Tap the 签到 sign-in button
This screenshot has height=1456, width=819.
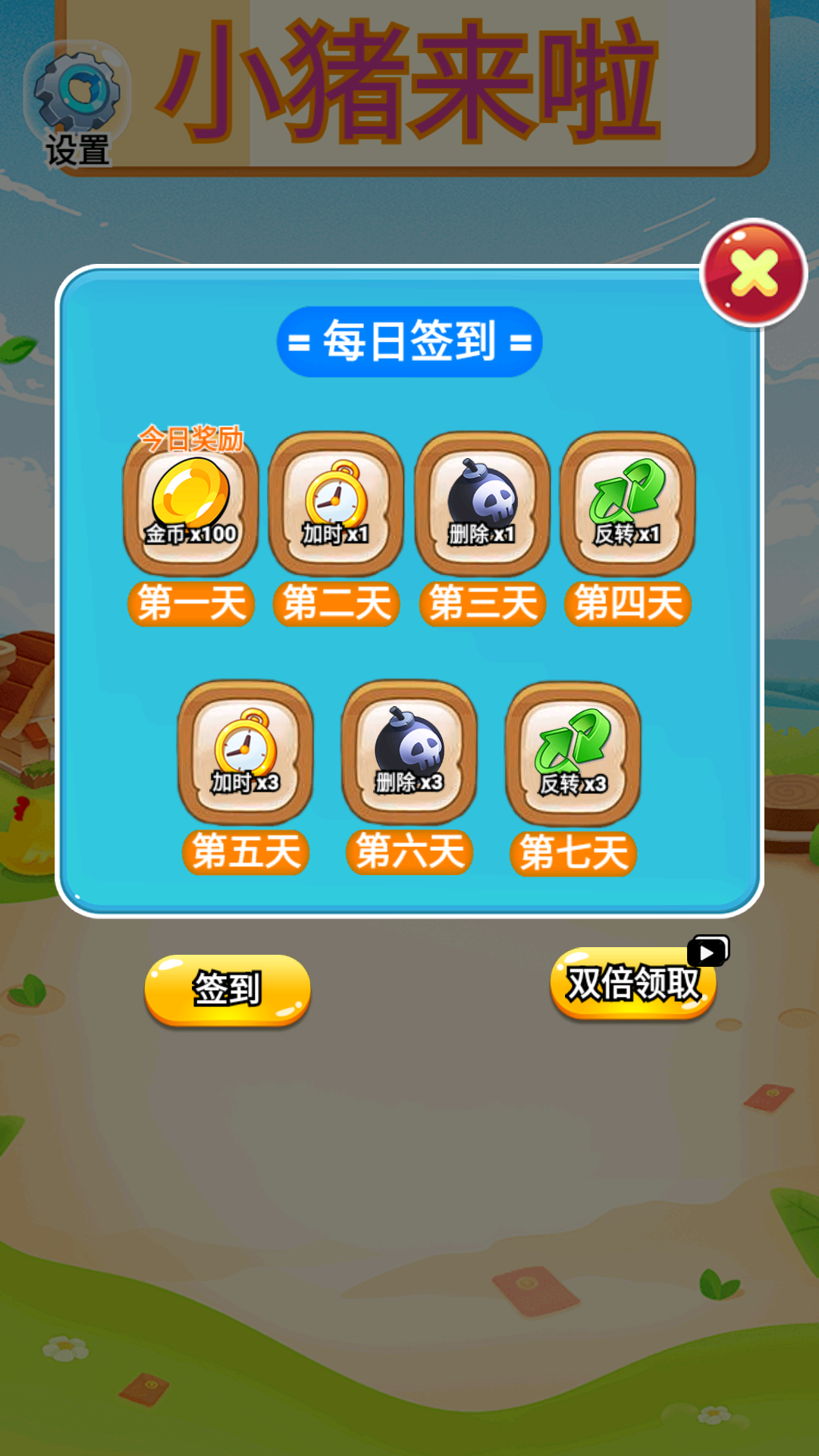point(227,989)
